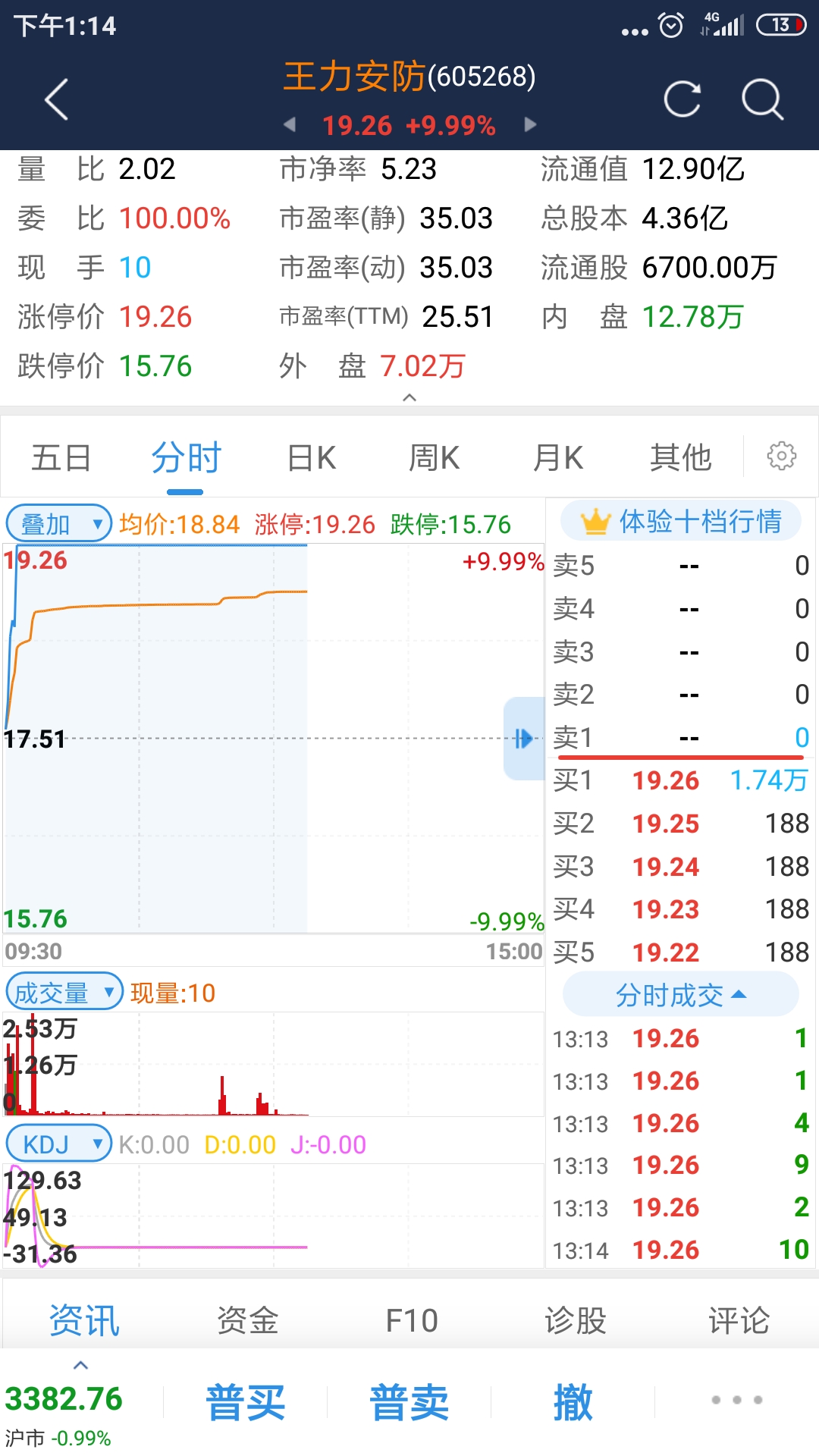819x1456 pixels.
Task: Open the 叠加 dropdown menu
Action: 97,522
